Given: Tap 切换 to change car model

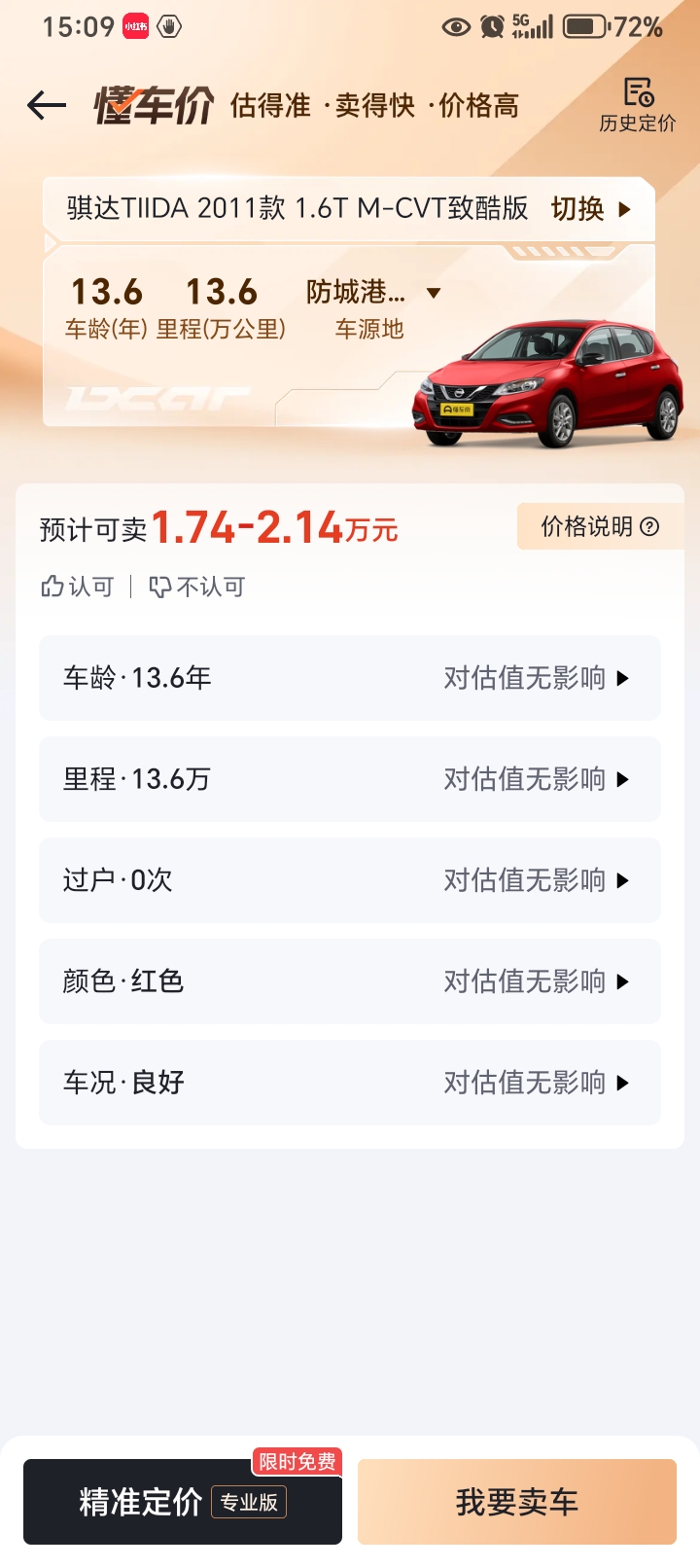Looking at the screenshot, I should click(591, 209).
